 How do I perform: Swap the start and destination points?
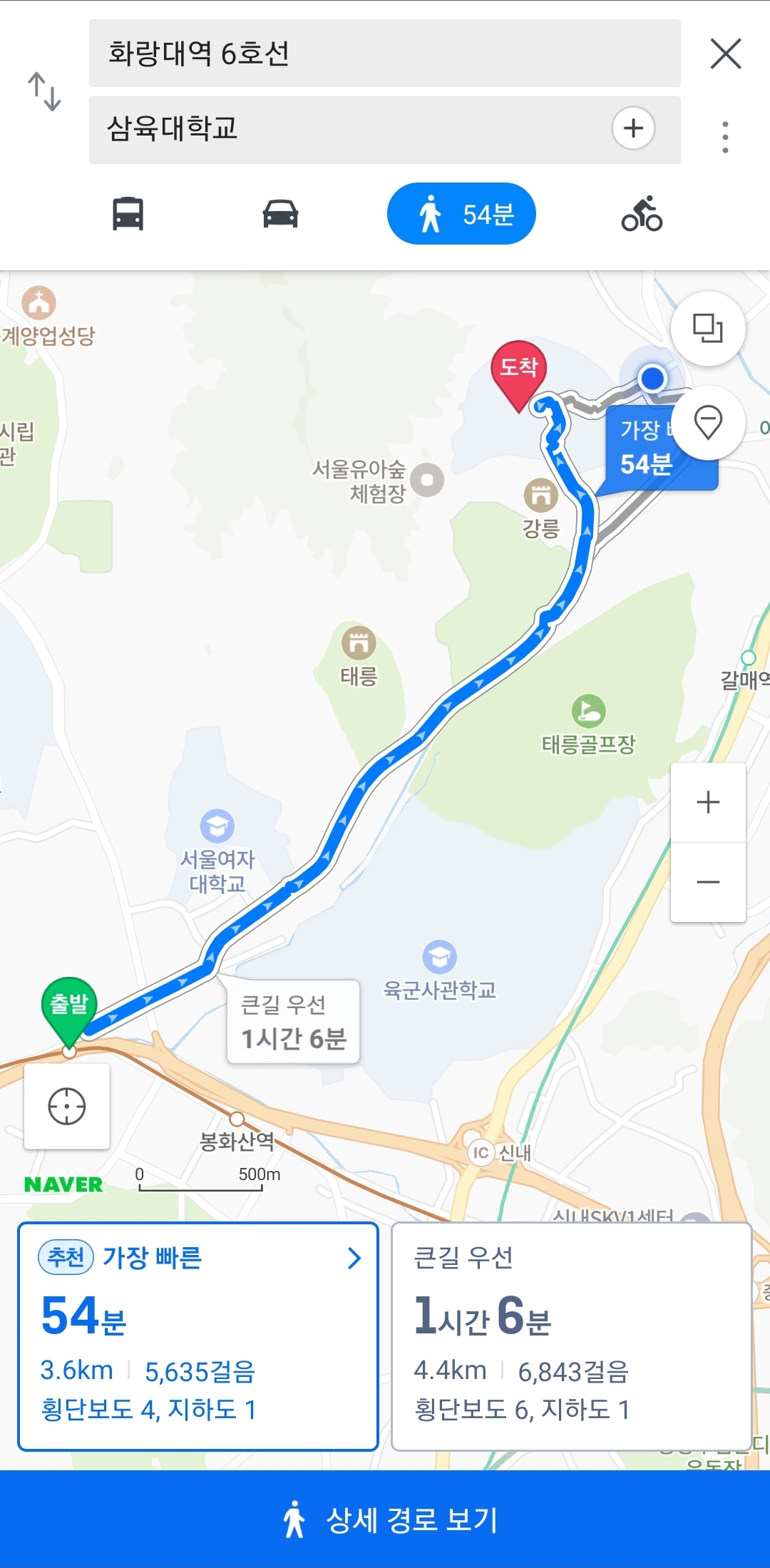[x=44, y=91]
